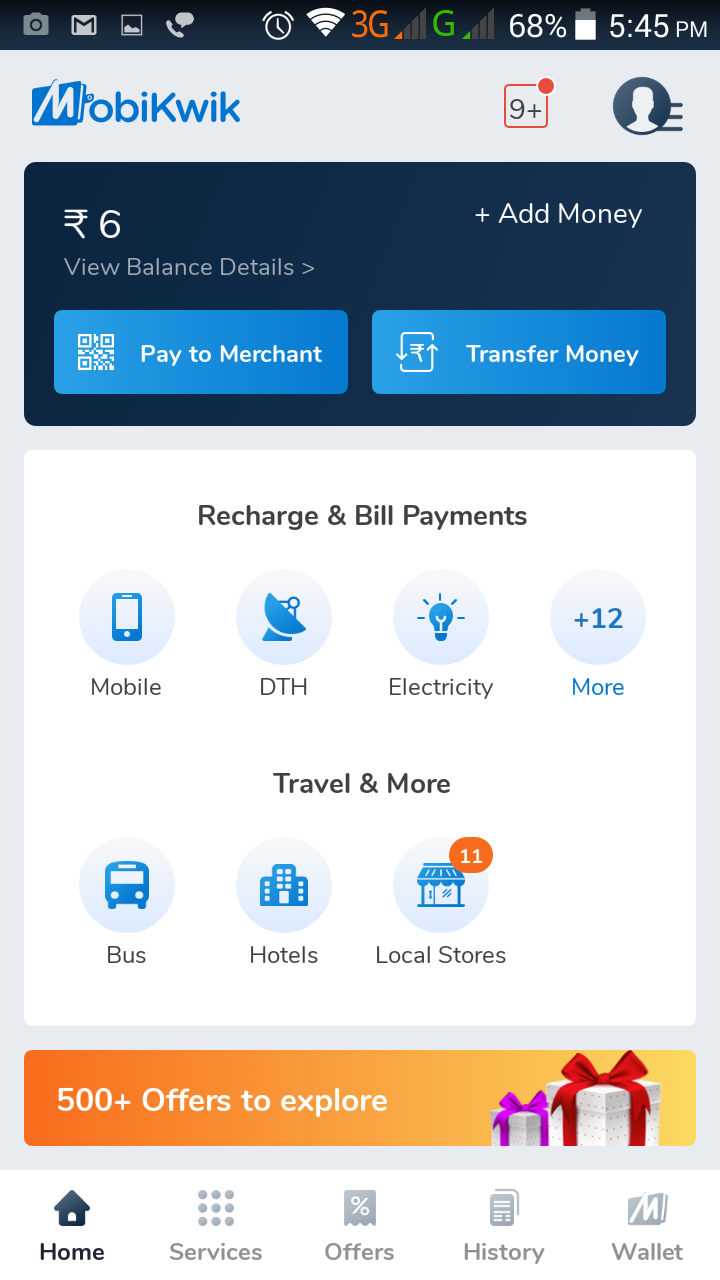The width and height of the screenshot is (720, 1280).
Task: Open Local Stores
Action: tap(440, 901)
